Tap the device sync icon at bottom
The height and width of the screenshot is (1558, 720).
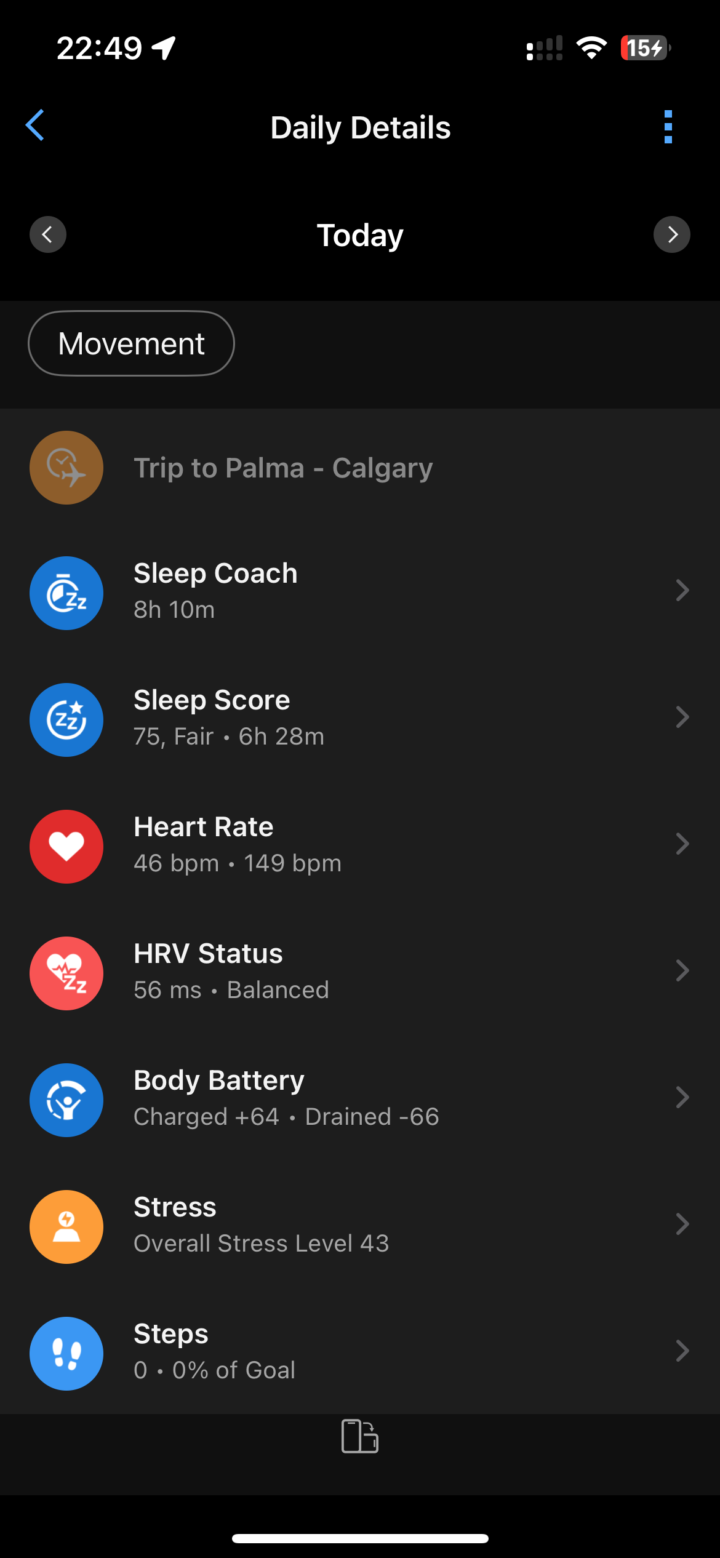pyautogui.click(x=360, y=1436)
